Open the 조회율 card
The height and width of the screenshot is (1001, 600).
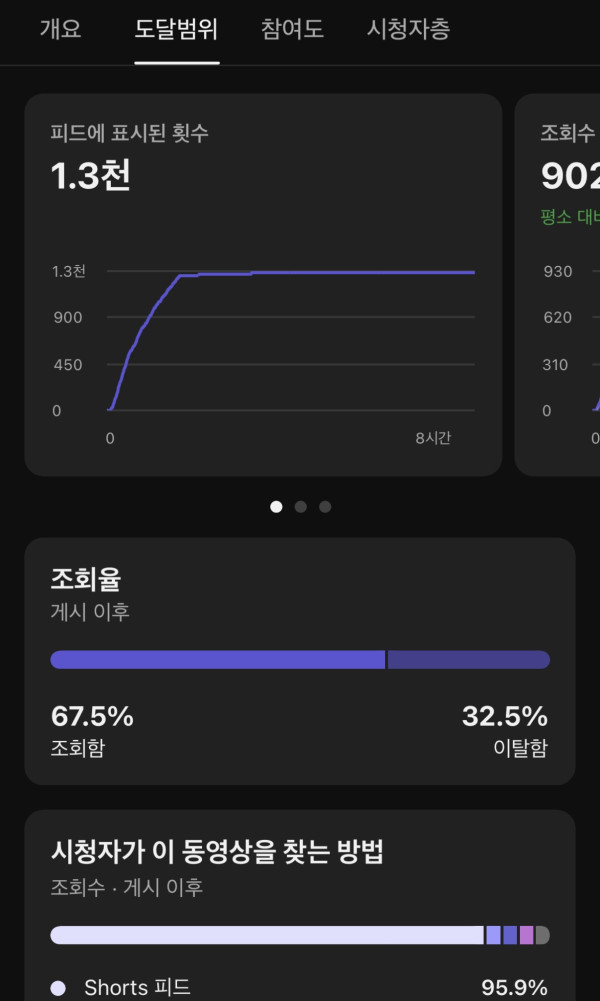[299, 661]
